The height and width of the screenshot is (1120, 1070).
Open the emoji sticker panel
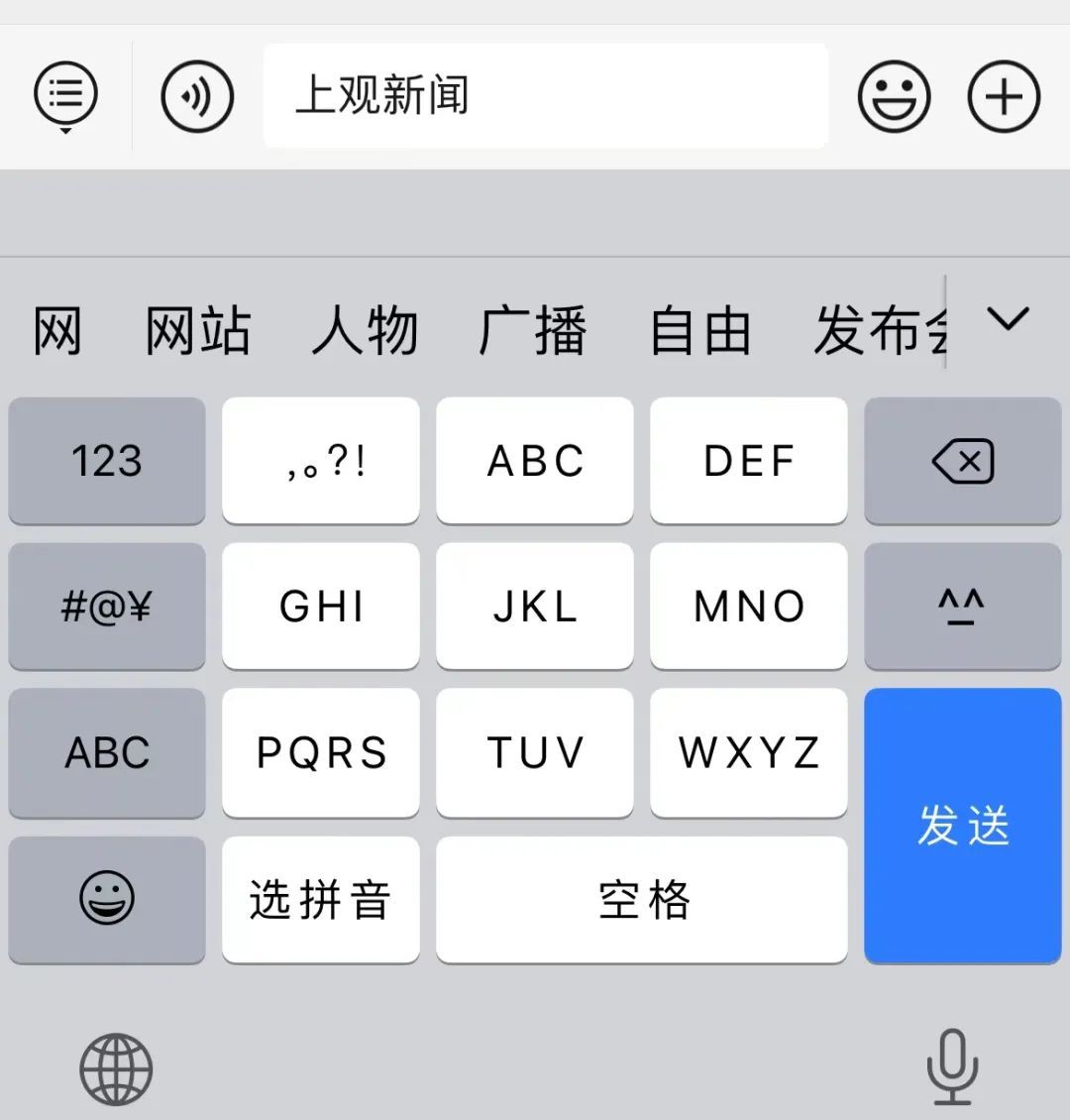pyautogui.click(x=894, y=96)
